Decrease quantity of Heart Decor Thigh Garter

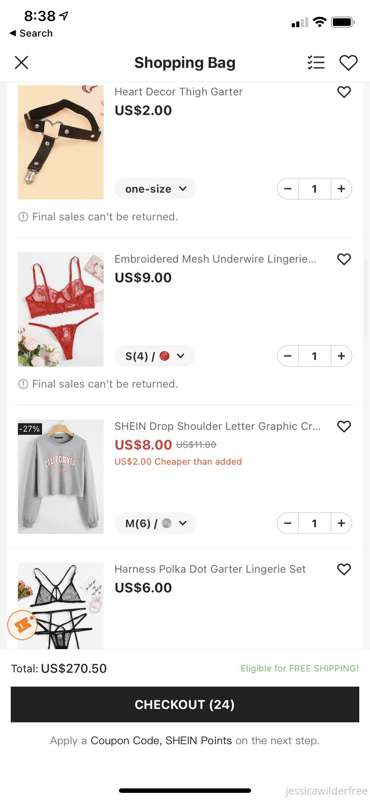pos(288,189)
